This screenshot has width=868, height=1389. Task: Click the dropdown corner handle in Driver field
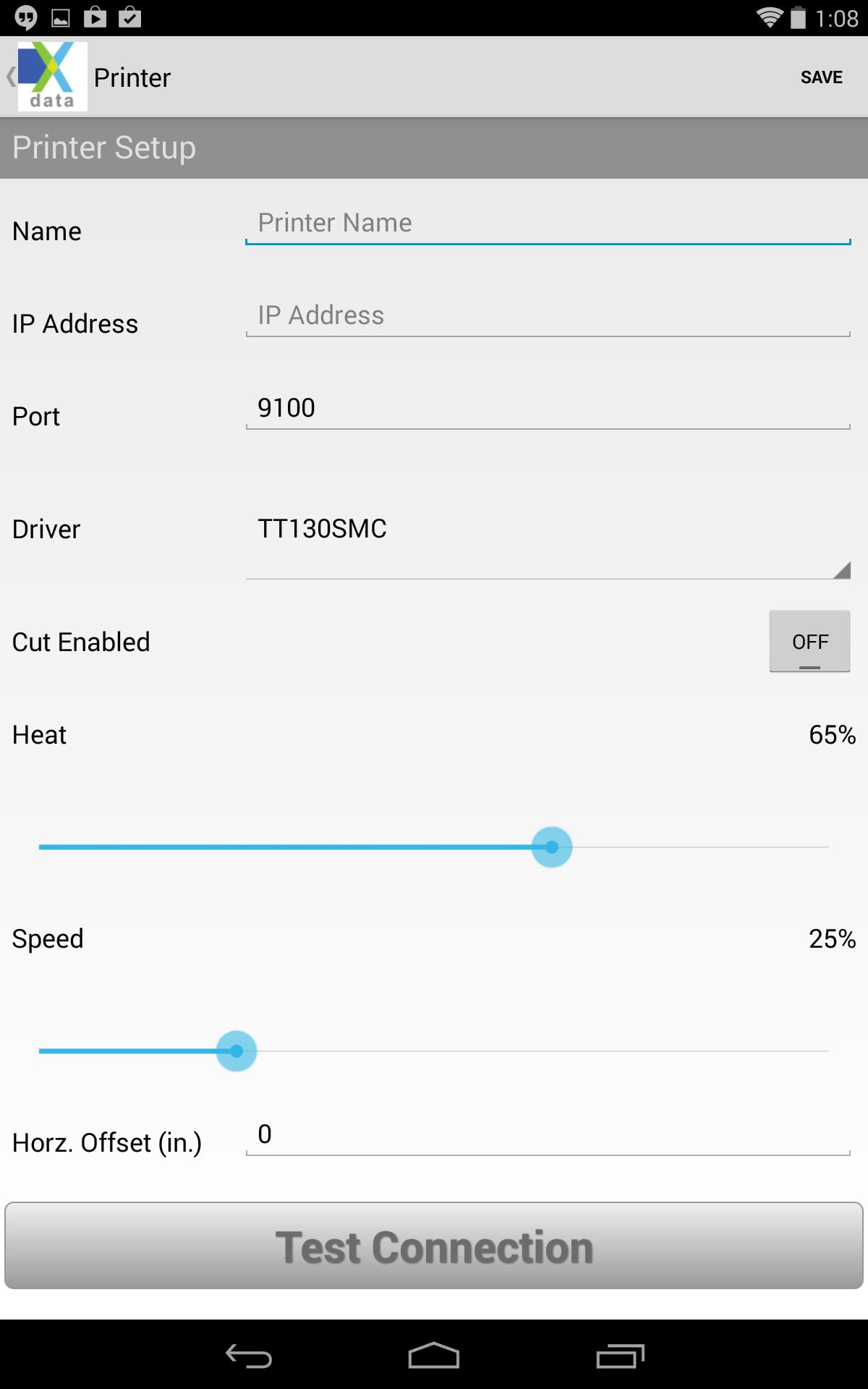click(x=841, y=572)
